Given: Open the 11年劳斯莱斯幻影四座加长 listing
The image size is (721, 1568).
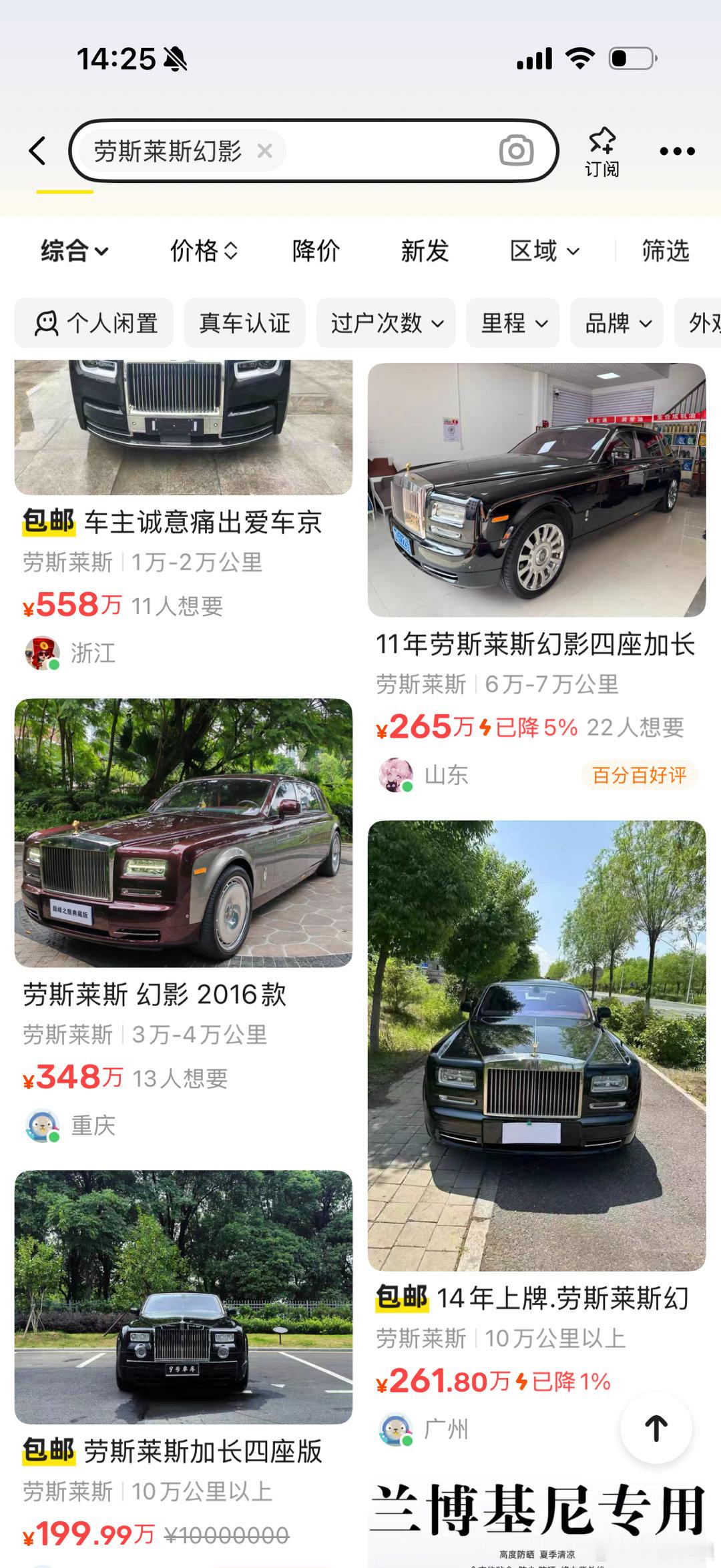Looking at the screenshot, I should coord(536,644).
